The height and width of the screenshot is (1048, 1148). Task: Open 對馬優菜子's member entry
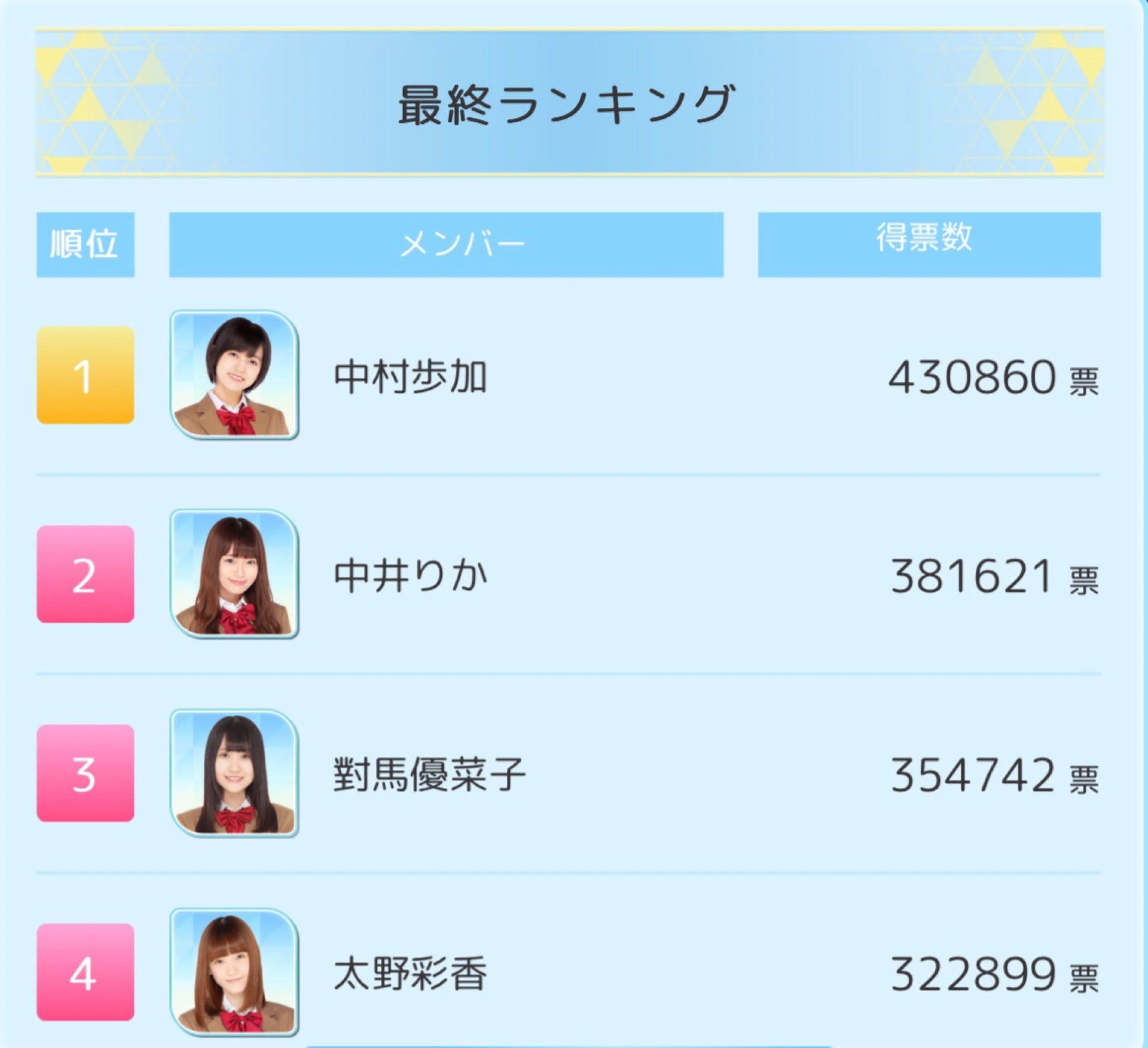pyautogui.click(x=429, y=774)
